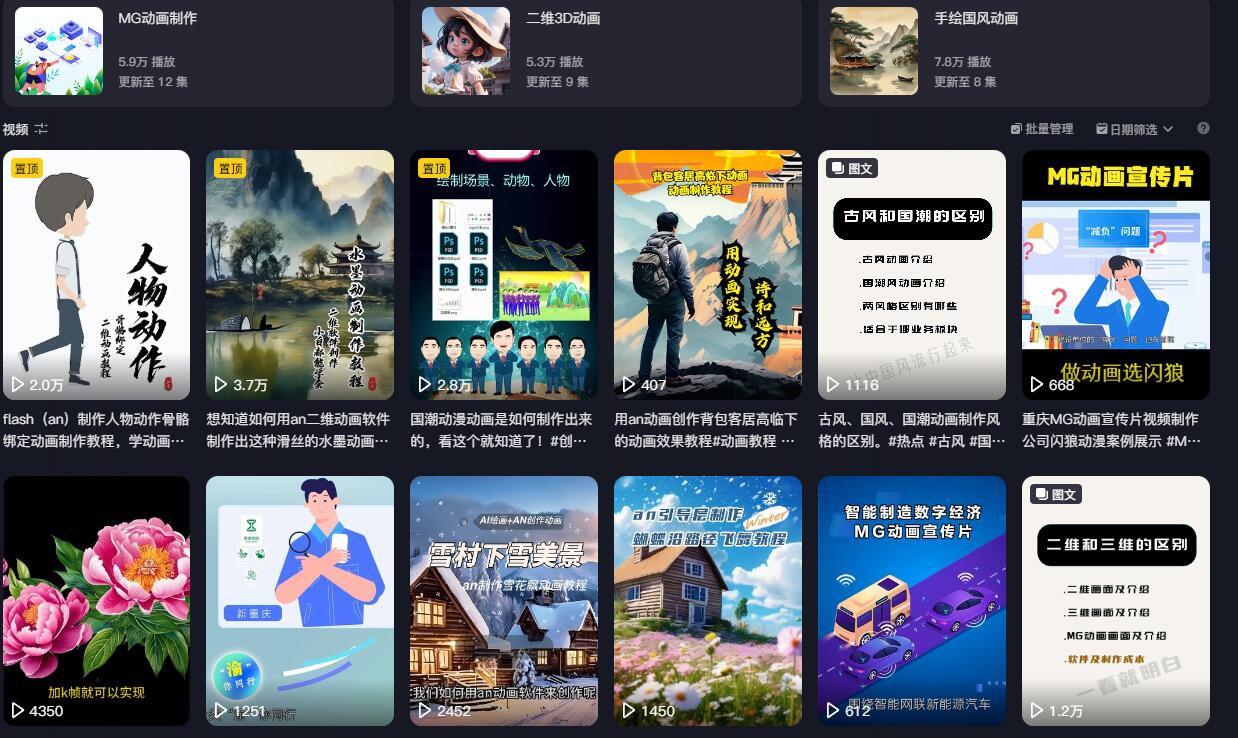This screenshot has height=738, width=1238.
Task: Tap the filter icon next to 视频
Action: 41,129
